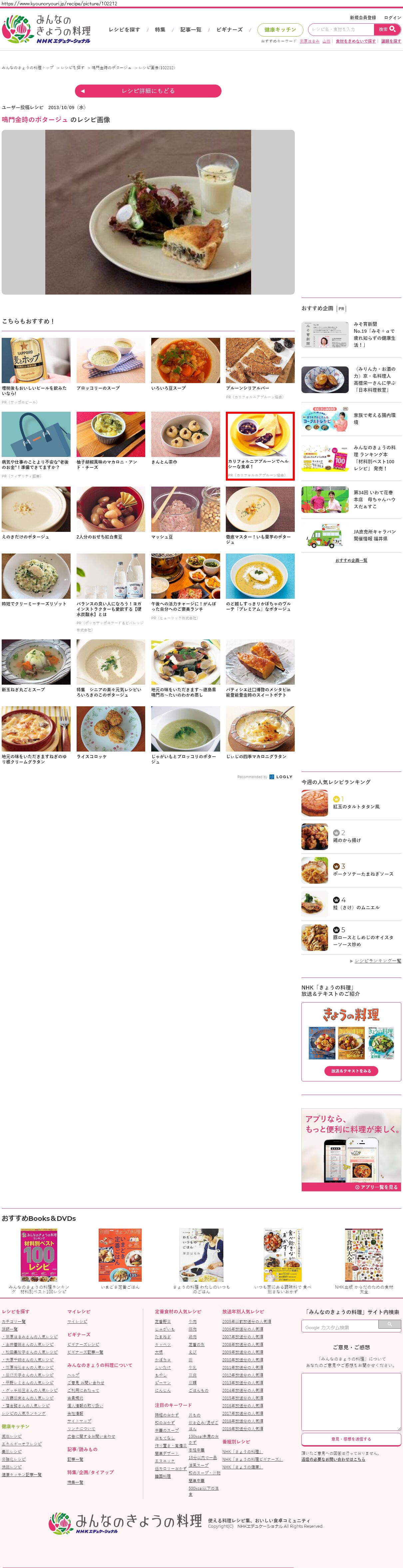
Task: Open 記事一覧 in the top navigation
Action: [191, 30]
